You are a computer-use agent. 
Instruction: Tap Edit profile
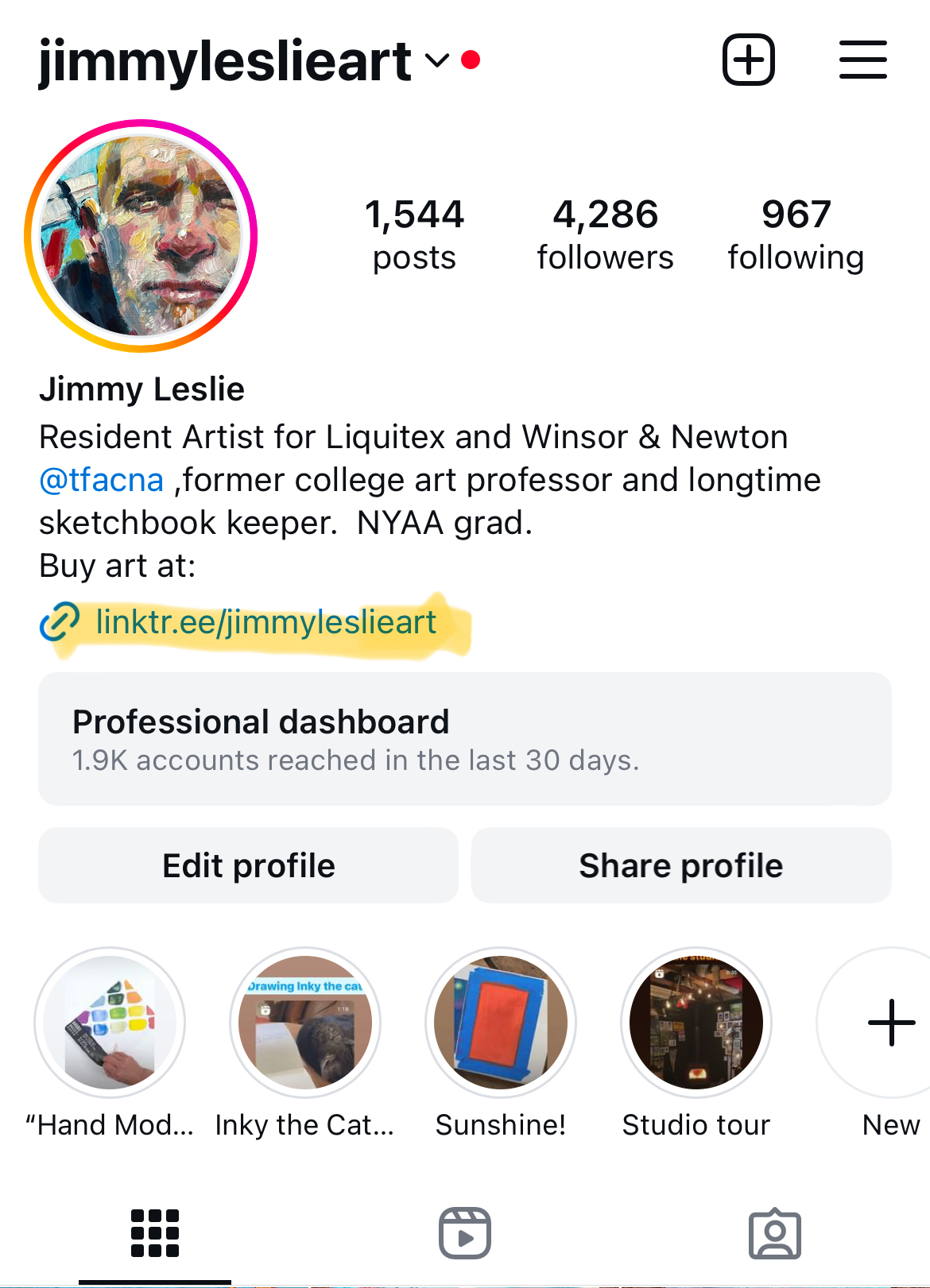click(x=249, y=865)
